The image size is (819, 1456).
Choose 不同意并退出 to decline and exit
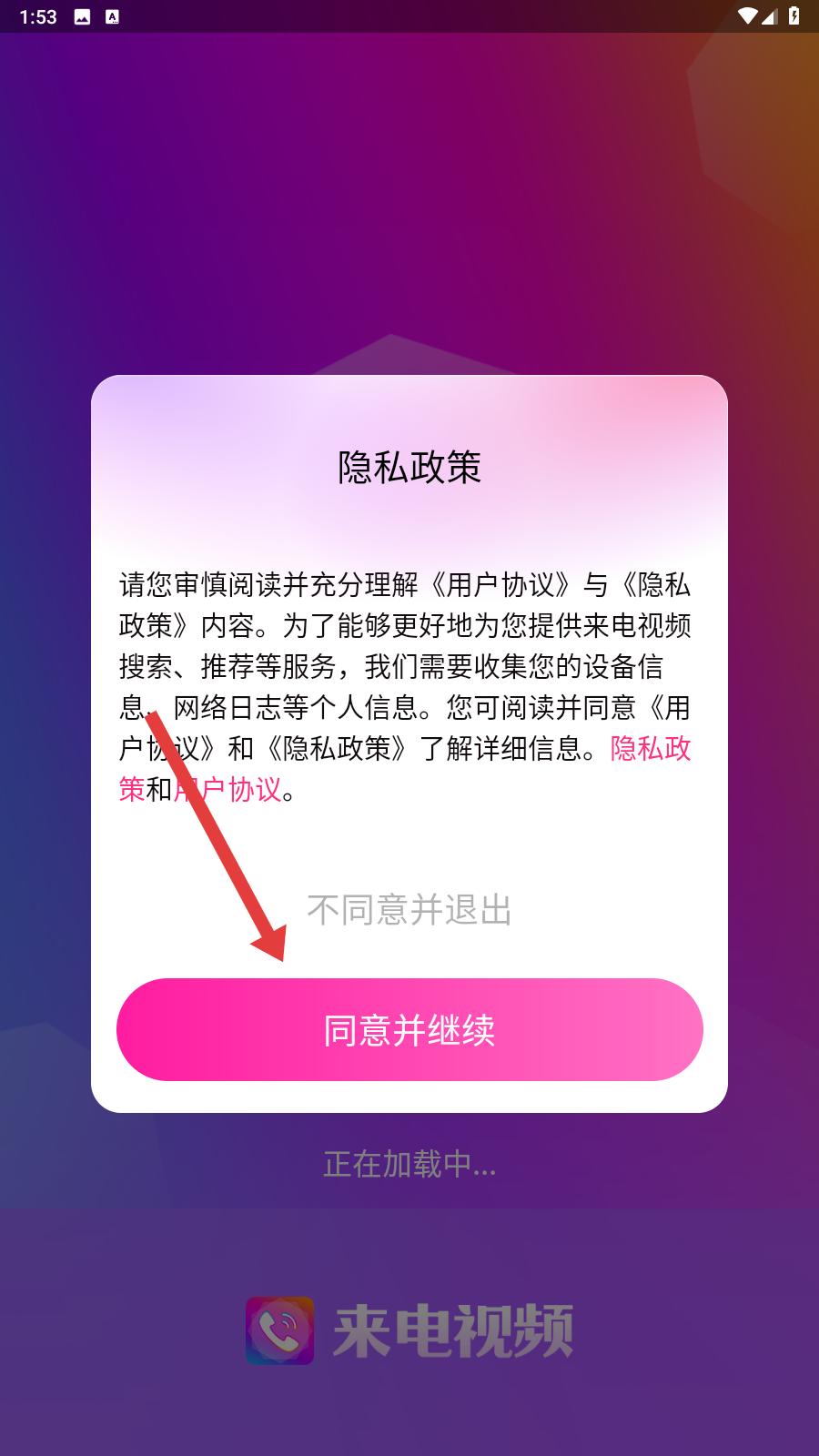(409, 909)
